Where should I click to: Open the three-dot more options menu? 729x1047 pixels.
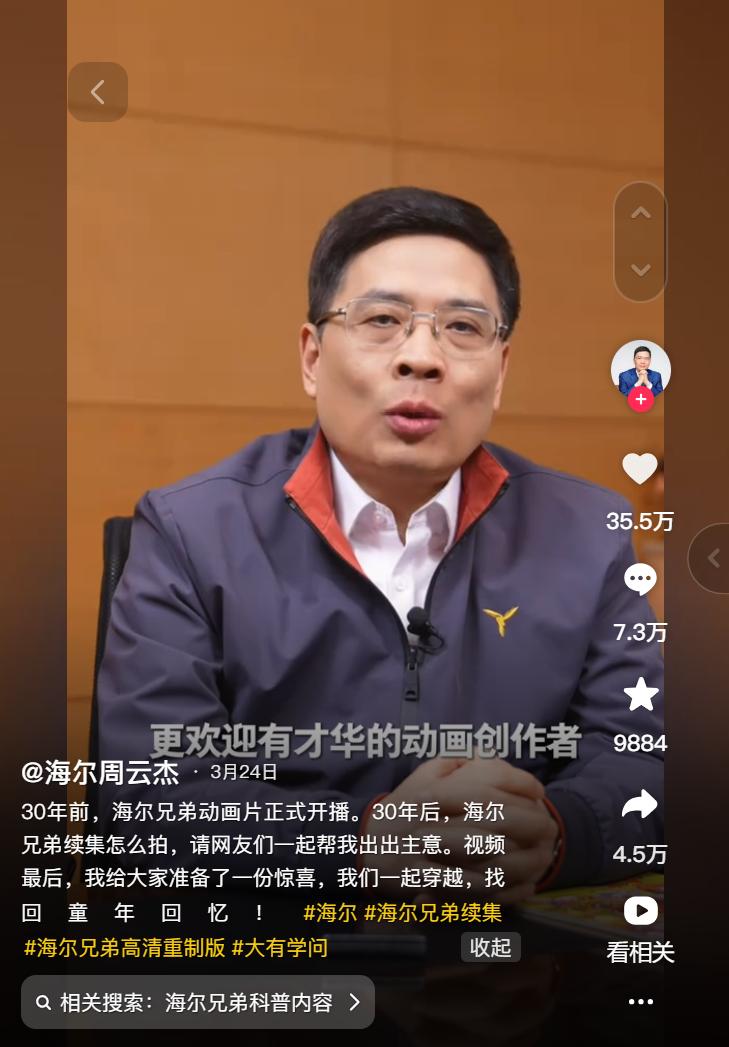(640, 1001)
